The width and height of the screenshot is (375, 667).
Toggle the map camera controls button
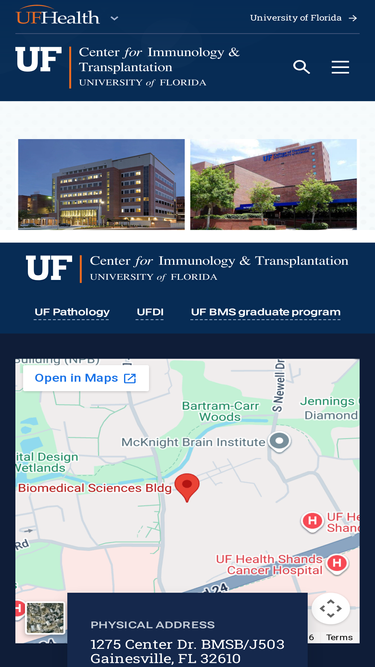331,608
